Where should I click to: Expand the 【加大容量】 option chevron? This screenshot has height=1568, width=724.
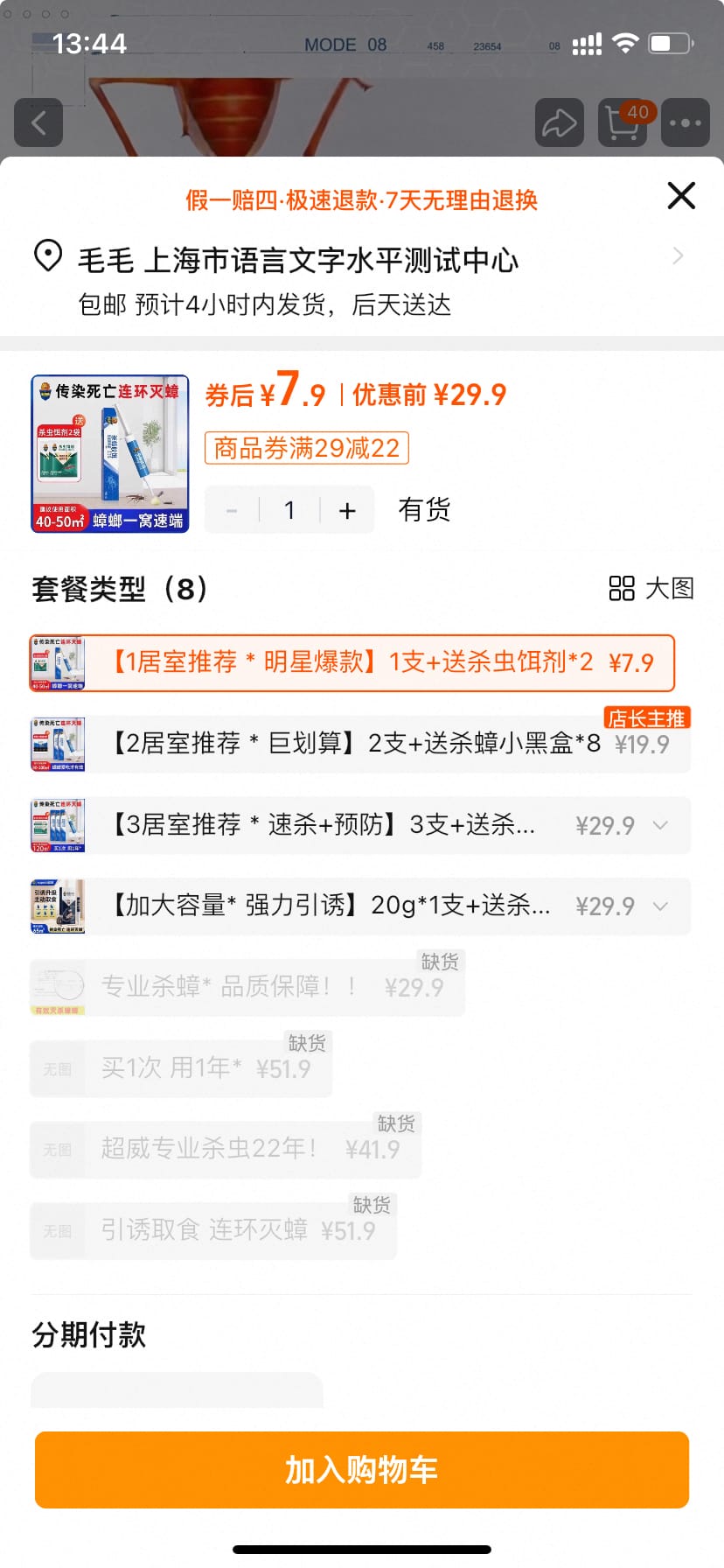click(660, 907)
